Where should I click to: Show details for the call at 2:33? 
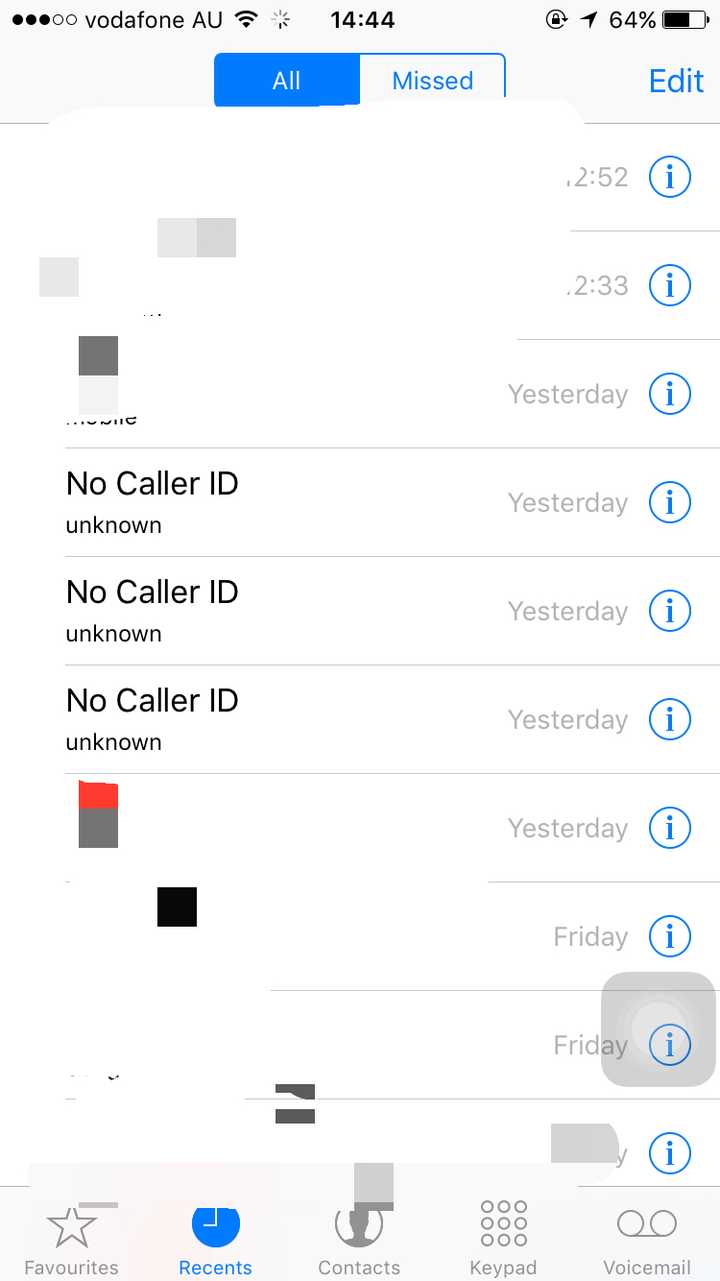point(669,286)
